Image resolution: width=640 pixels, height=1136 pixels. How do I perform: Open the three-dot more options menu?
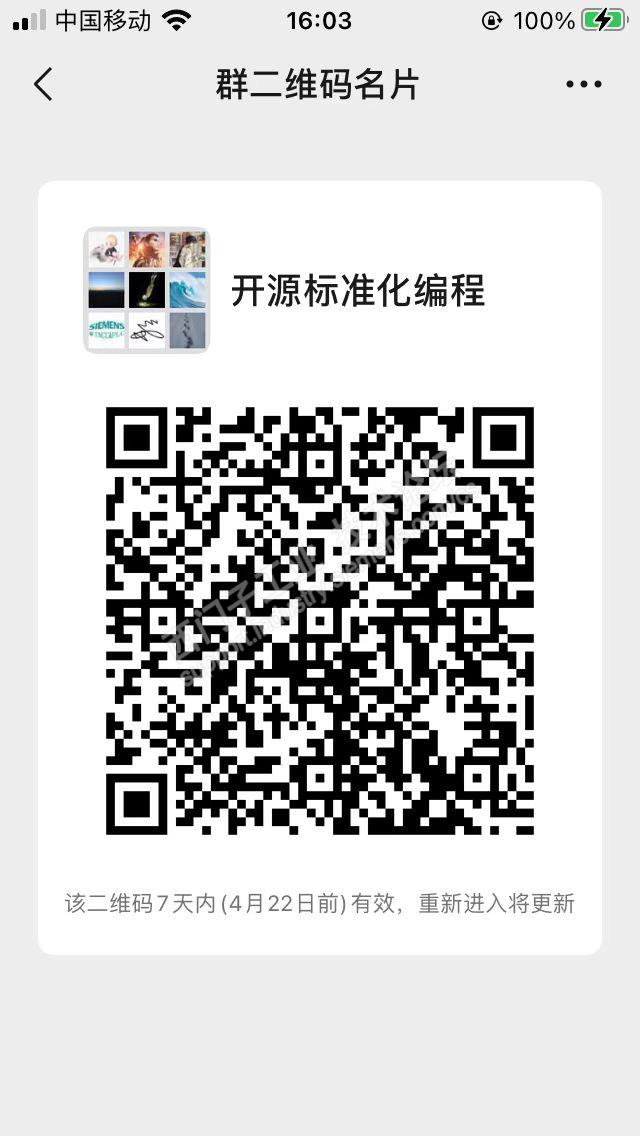coord(583,85)
